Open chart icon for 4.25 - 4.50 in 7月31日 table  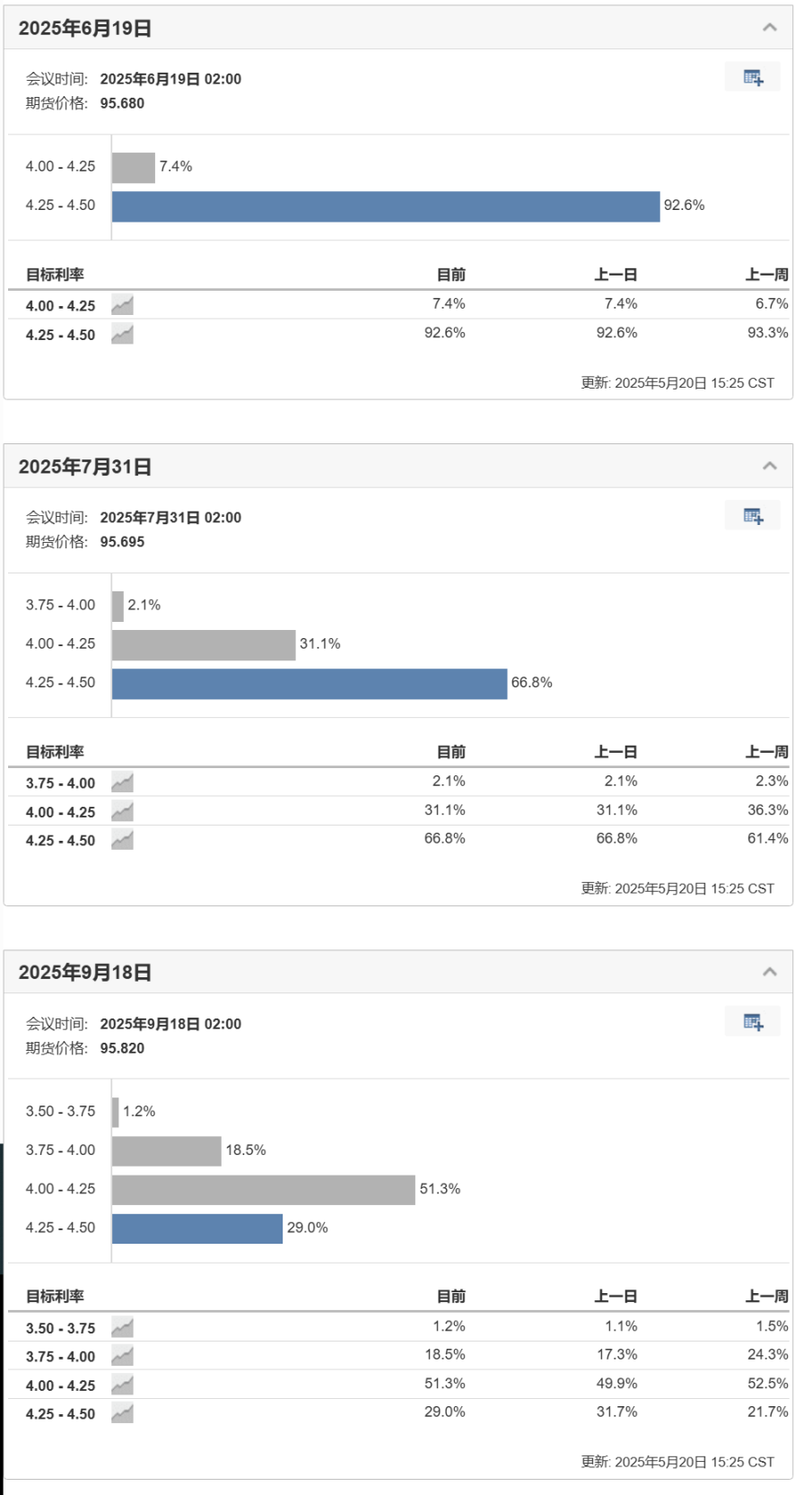122,840
